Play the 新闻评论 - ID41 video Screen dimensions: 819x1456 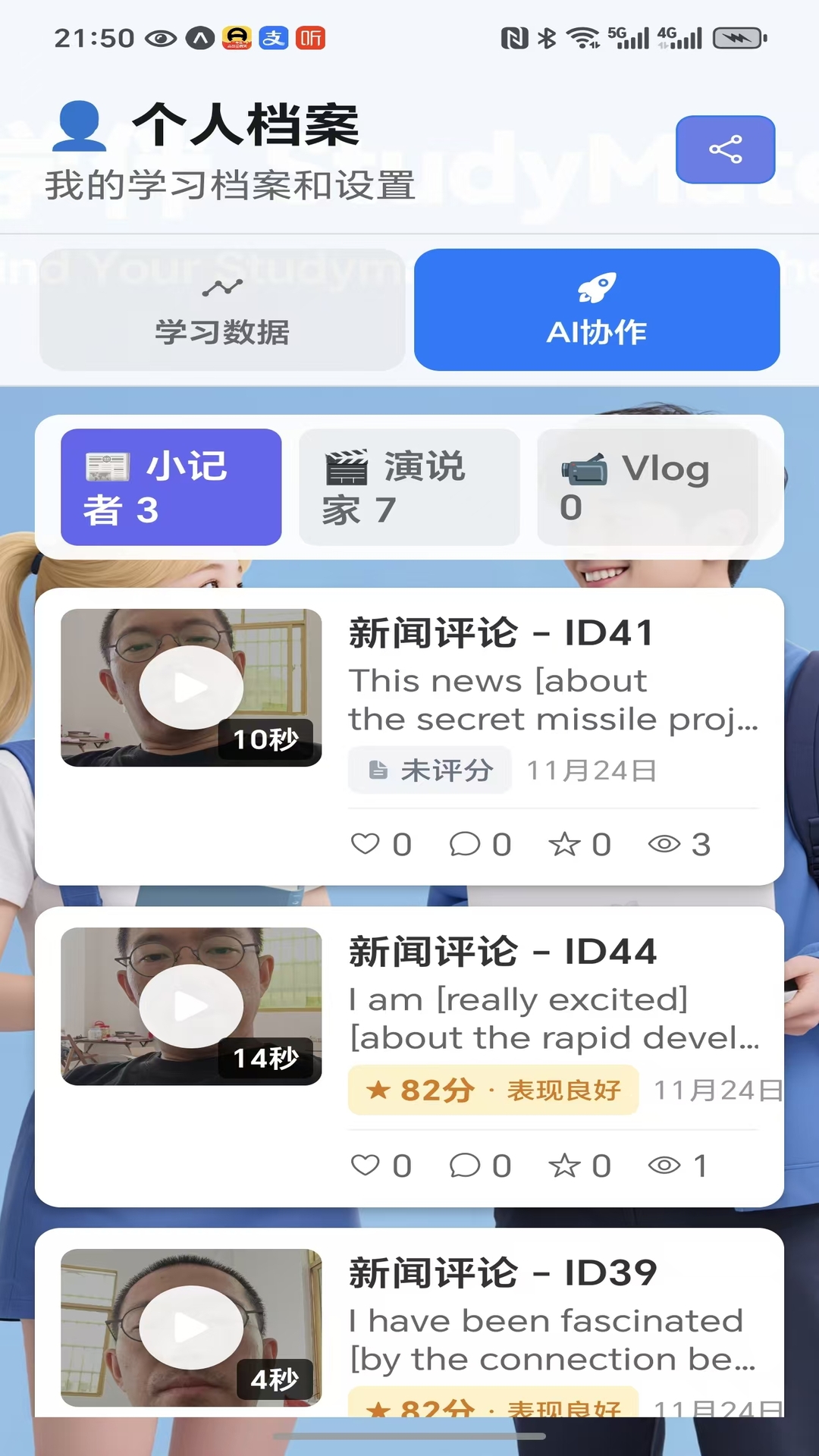(x=190, y=687)
